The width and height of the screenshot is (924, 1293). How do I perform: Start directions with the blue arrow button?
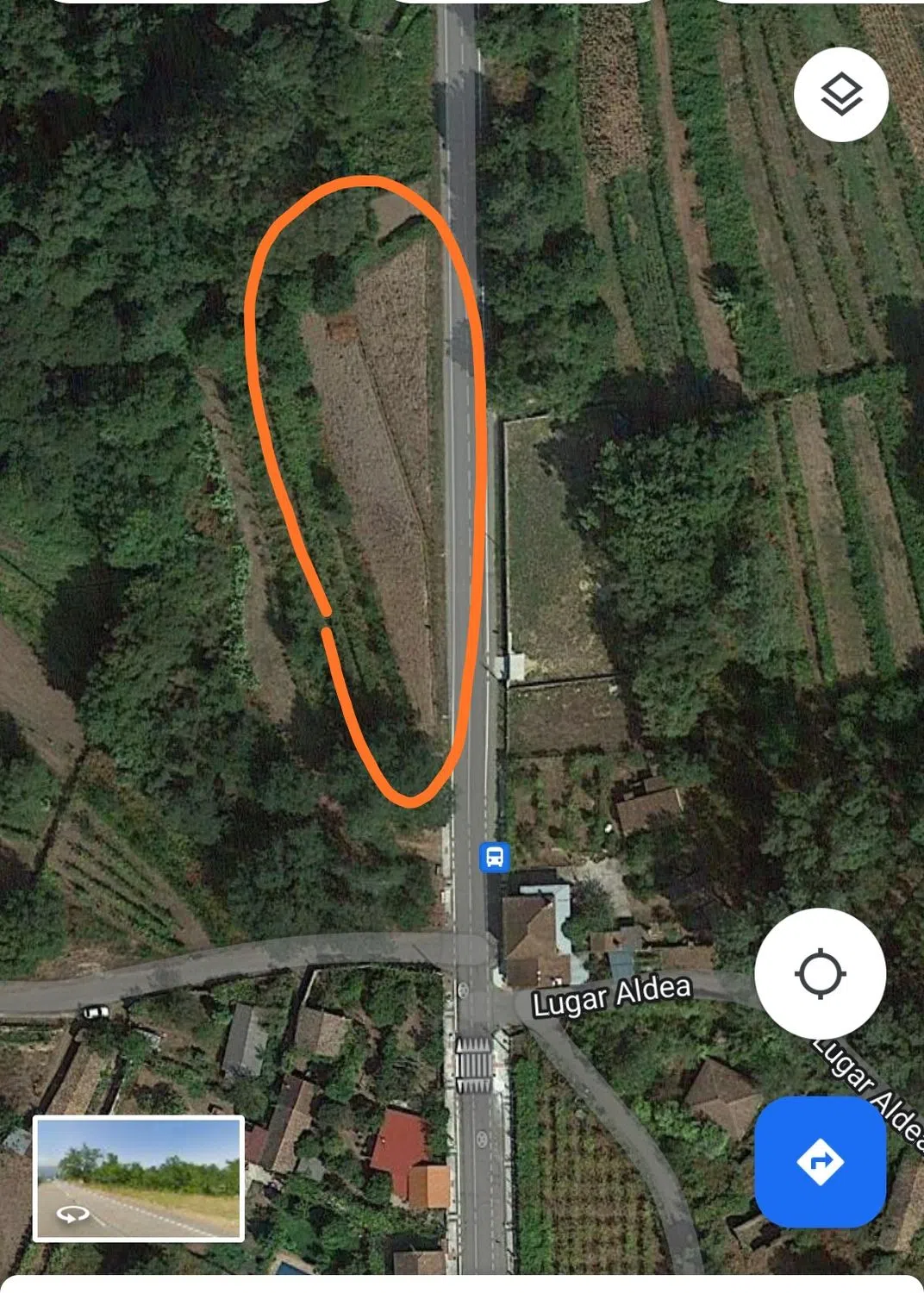(820, 1161)
